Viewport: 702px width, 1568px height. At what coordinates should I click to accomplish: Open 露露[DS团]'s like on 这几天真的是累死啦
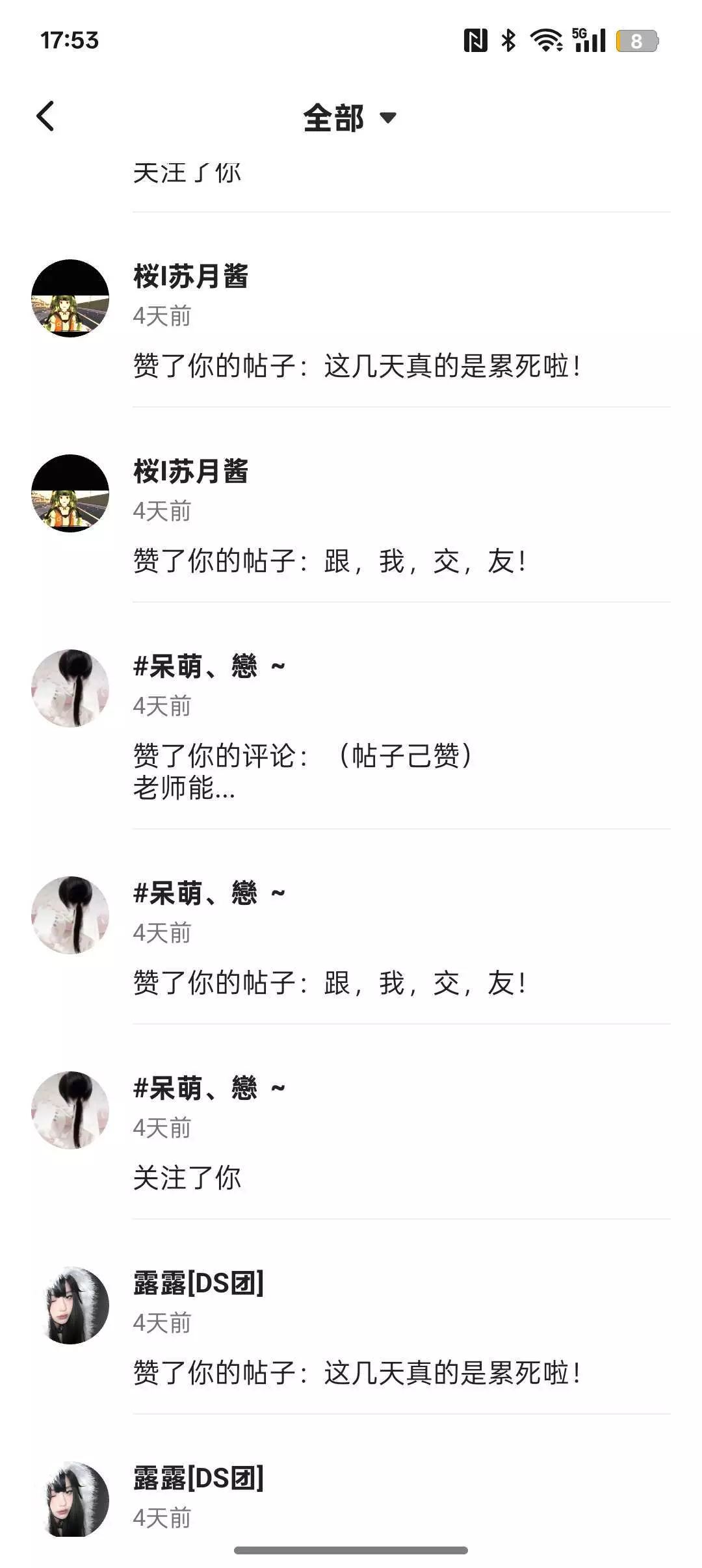tap(356, 1372)
